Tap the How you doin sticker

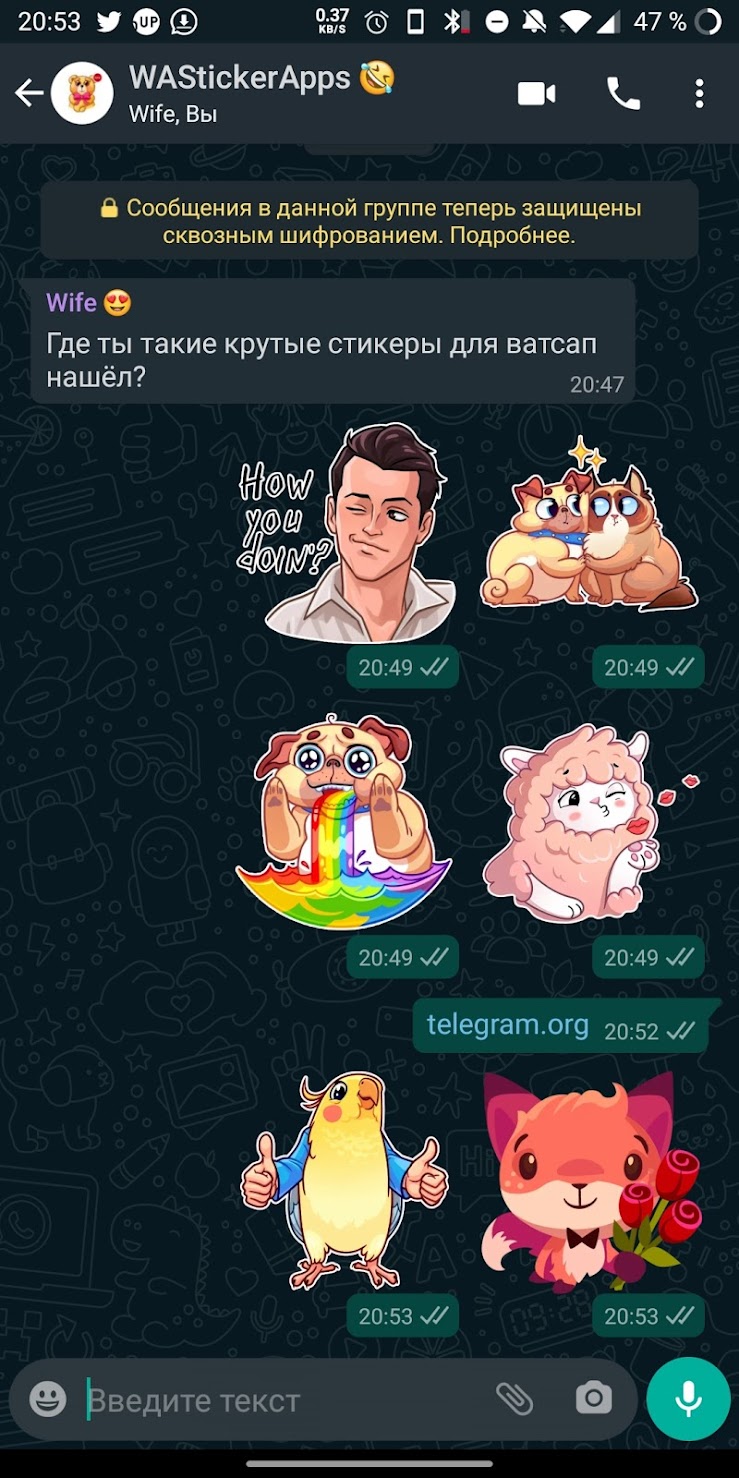pyautogui.click(x=347, y=531)
